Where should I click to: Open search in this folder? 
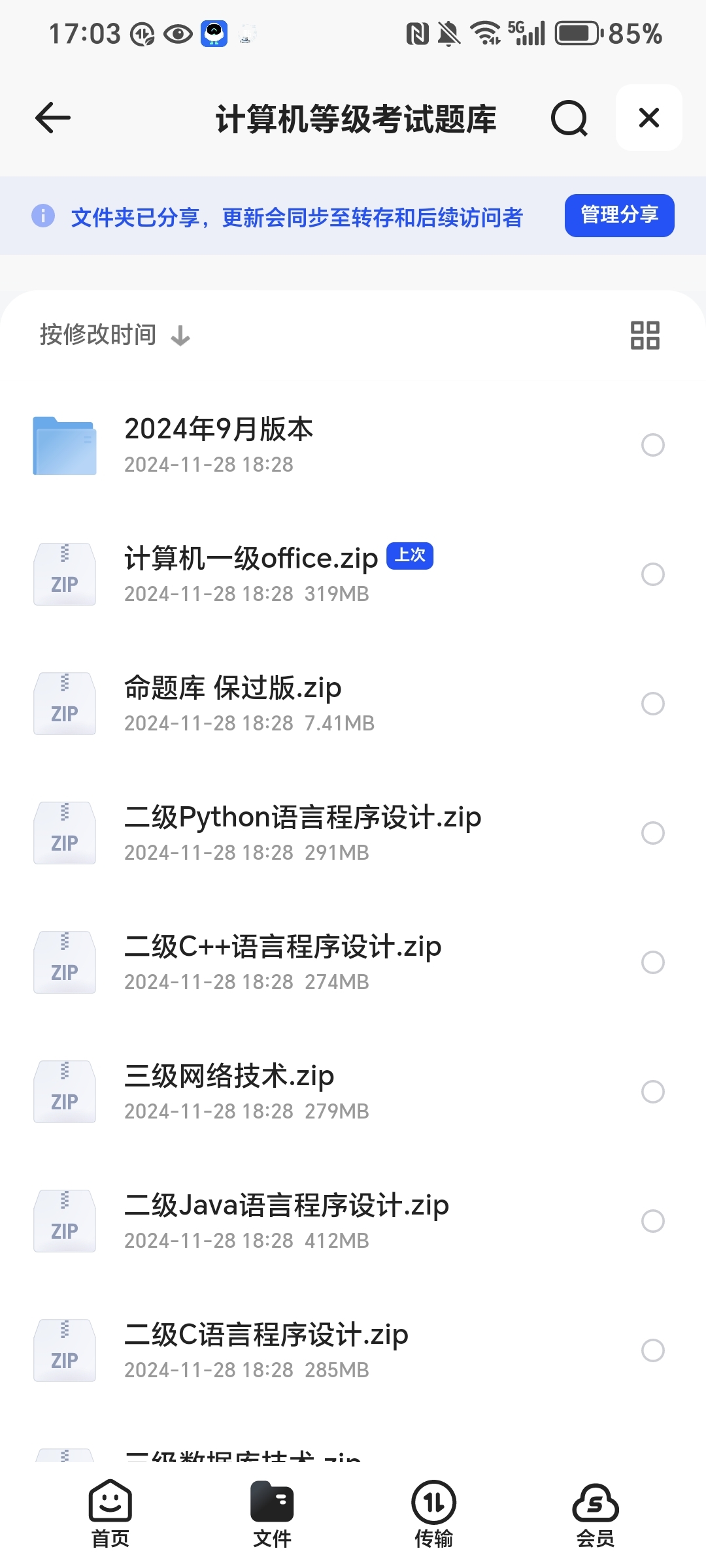click(569, 118)
